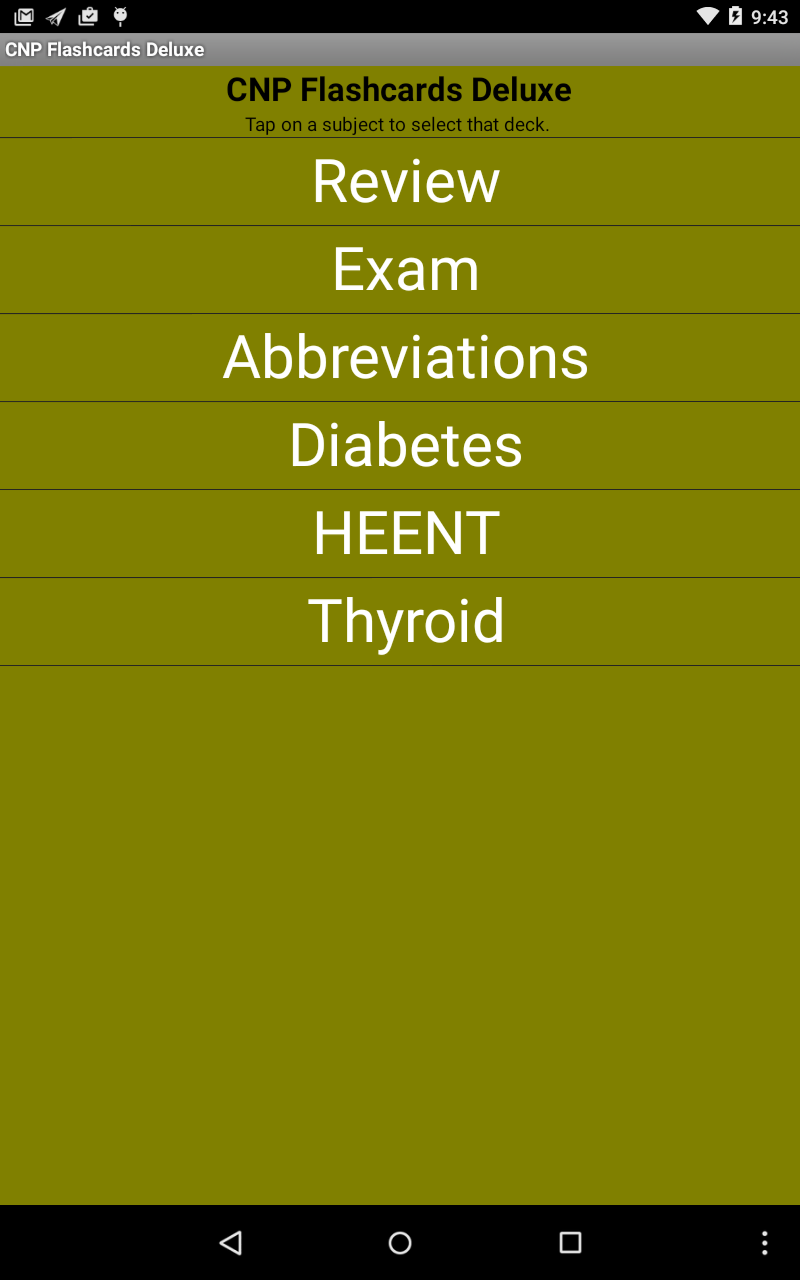Tap the USB debugging notification icon
The height and width of the screenshot is (1280, 800).
pyautogui.click(x=122, y=15)
